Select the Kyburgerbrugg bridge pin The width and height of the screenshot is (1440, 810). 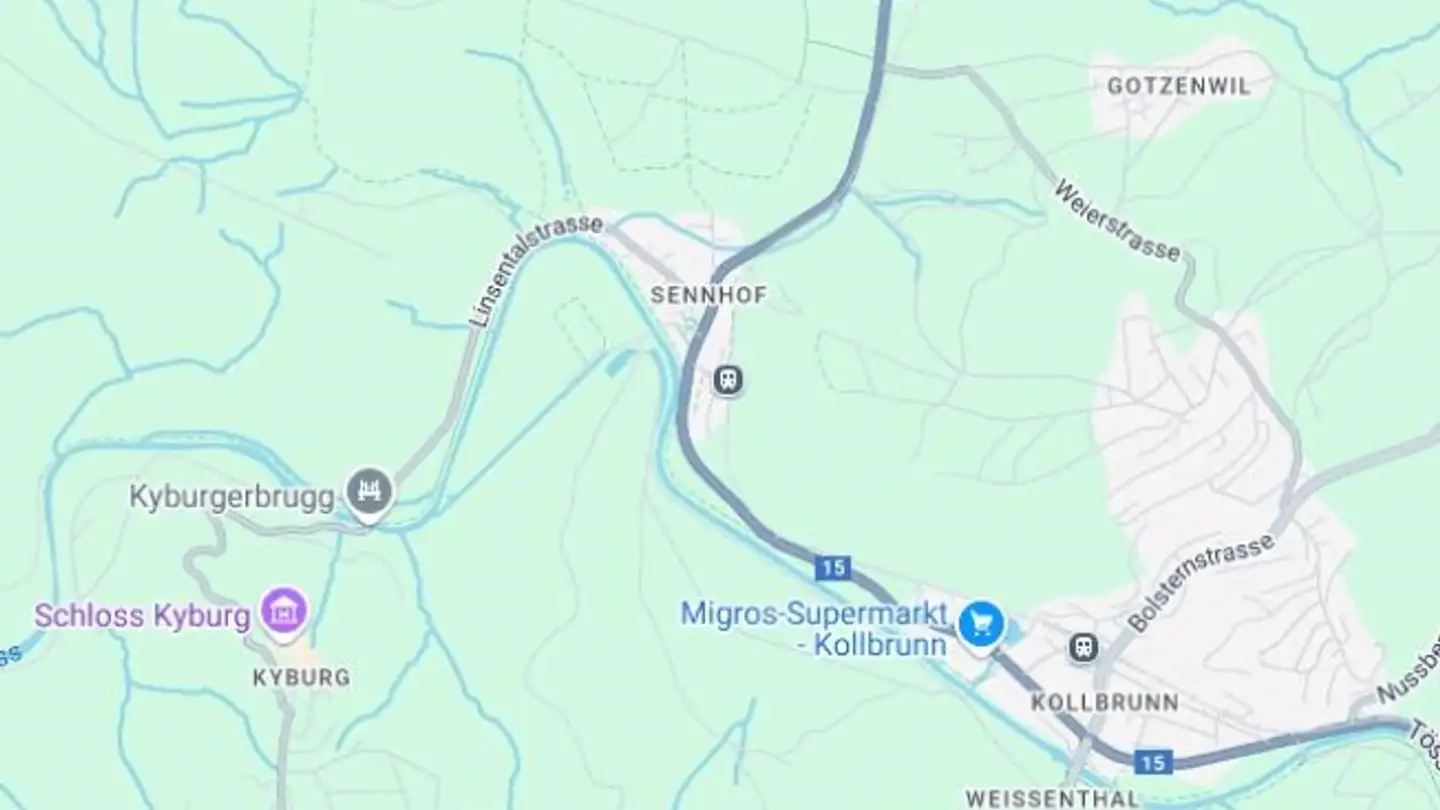point(370,491)
